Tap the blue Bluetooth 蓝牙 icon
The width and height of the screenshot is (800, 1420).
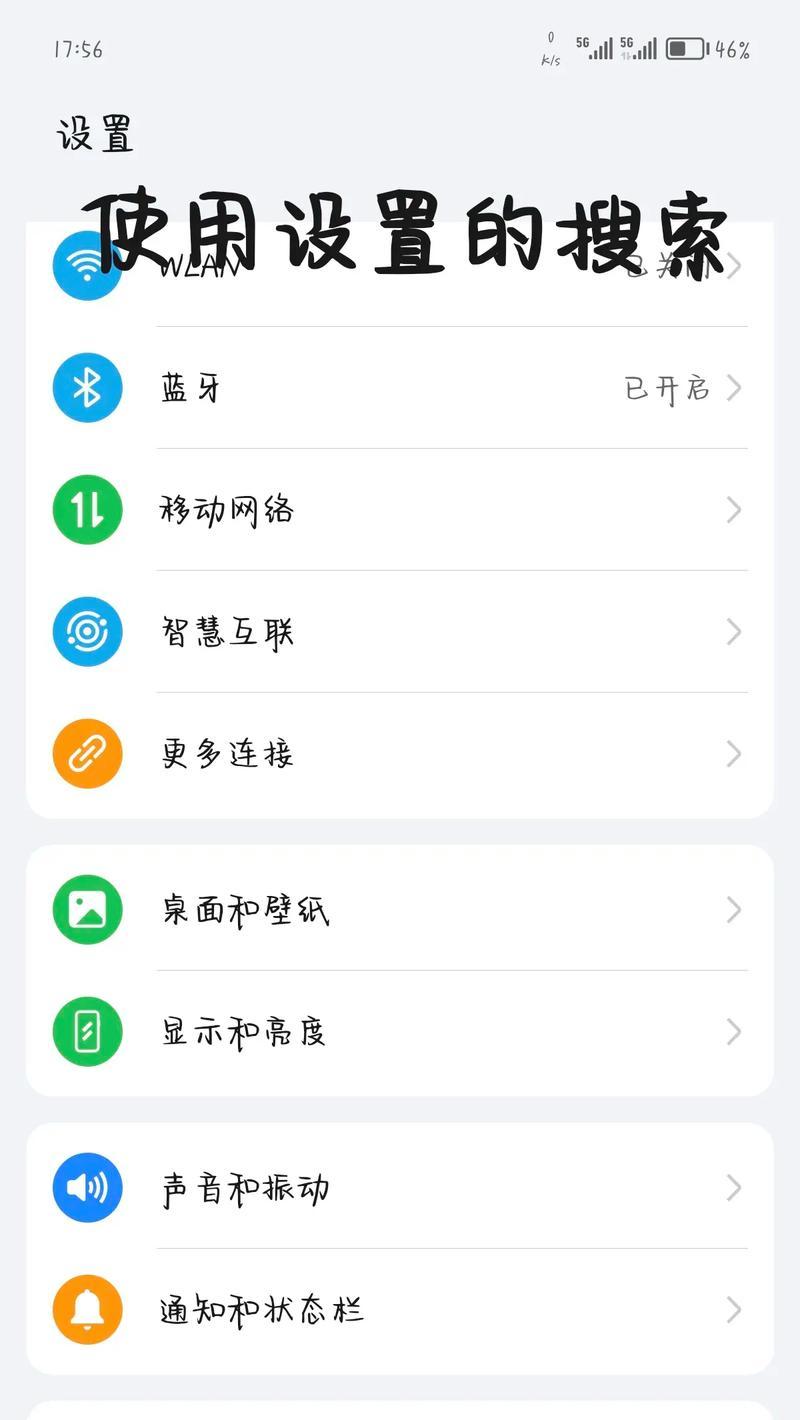pos(87,387)
